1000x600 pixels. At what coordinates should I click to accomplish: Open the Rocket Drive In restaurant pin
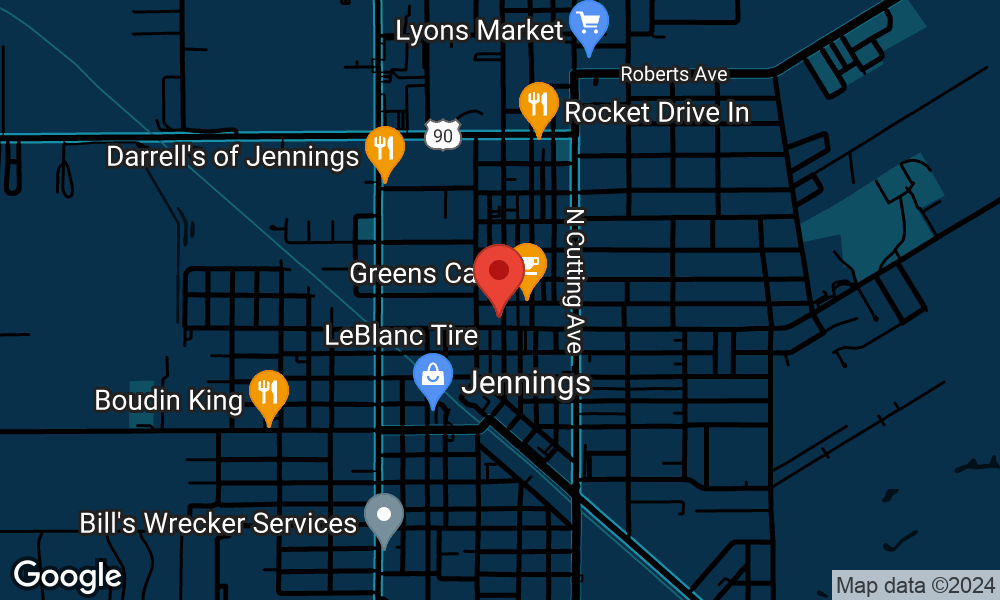538,103
